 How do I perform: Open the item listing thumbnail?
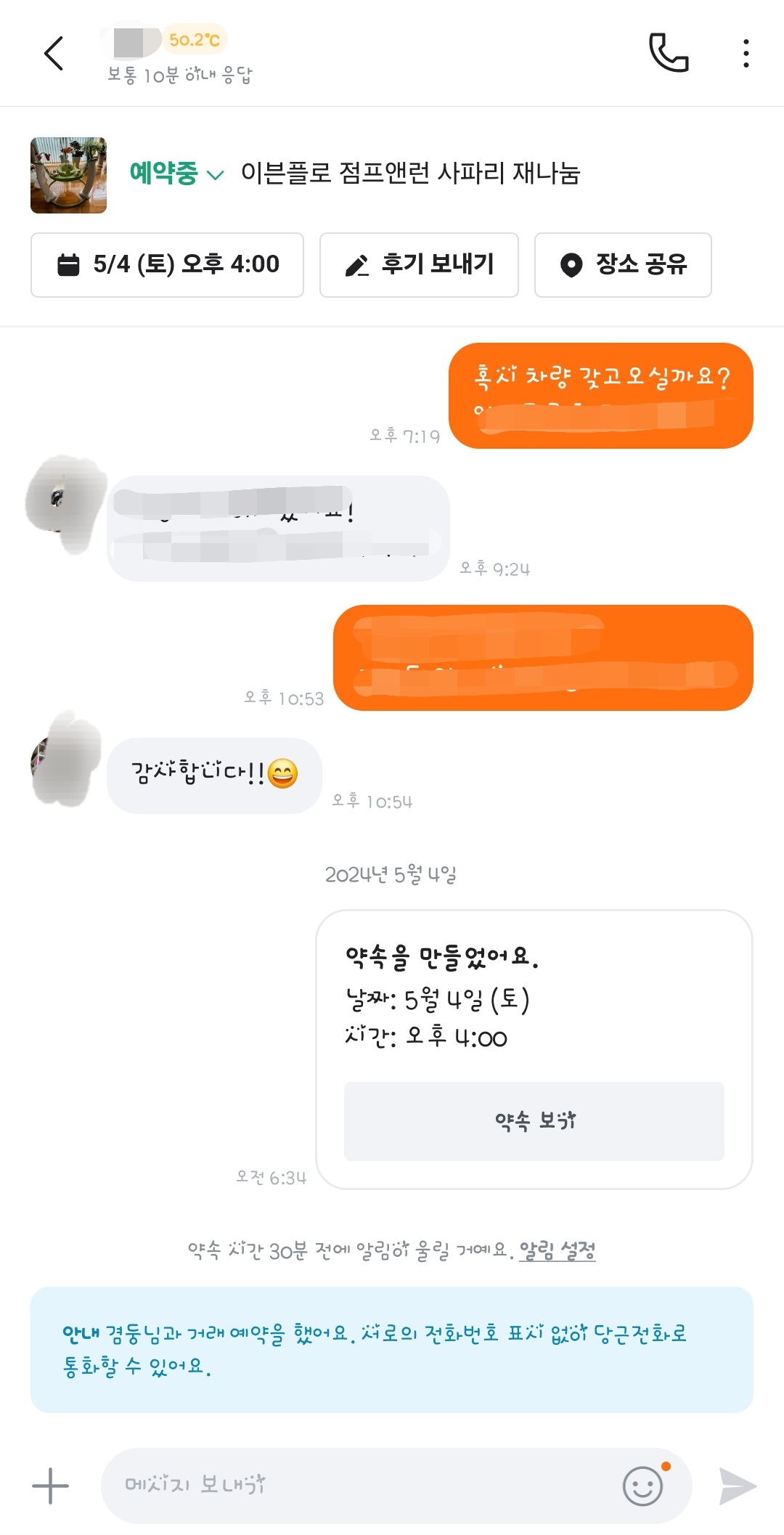coord(68,175)
